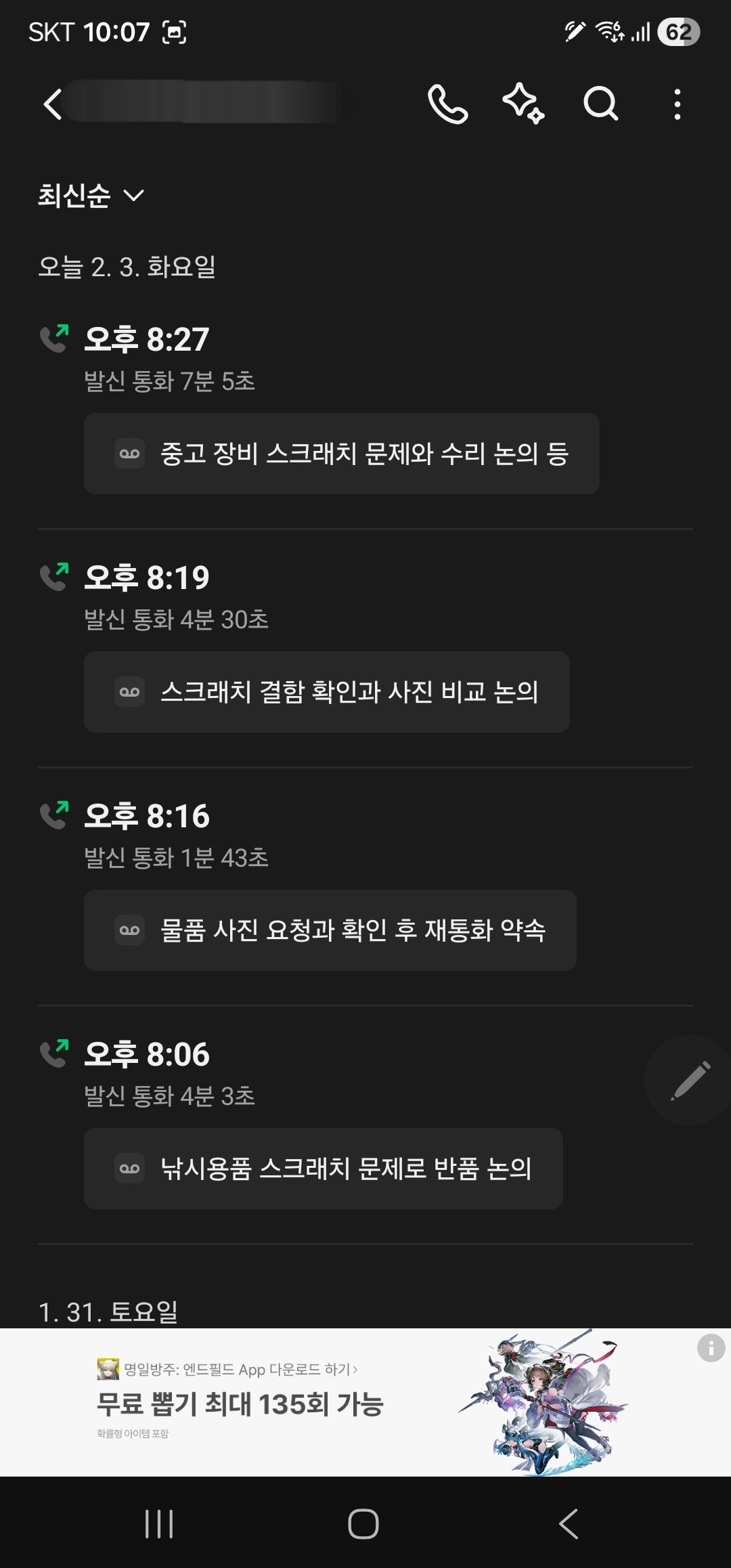Image resolution: width=731 pixels, height=1568 pixels.
Task: Search within this call history
Action: pyautogui.click(x=600, y=104)
